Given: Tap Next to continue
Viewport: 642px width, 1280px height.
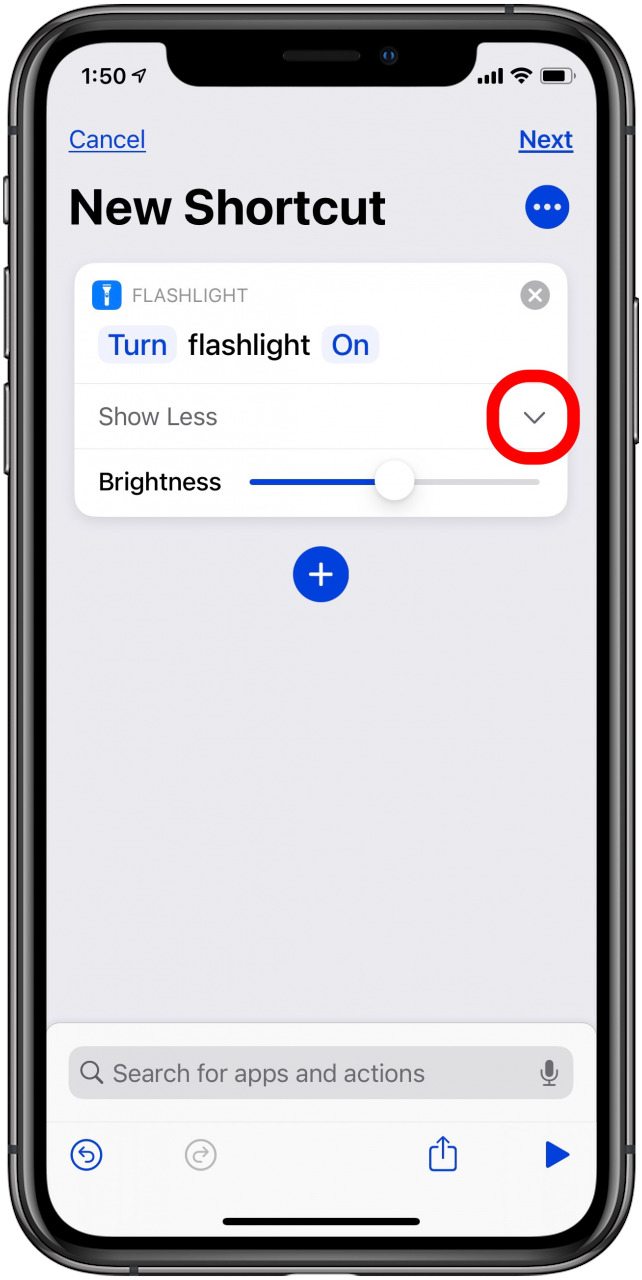Looking at the screenshot, I should click(546, 139).
